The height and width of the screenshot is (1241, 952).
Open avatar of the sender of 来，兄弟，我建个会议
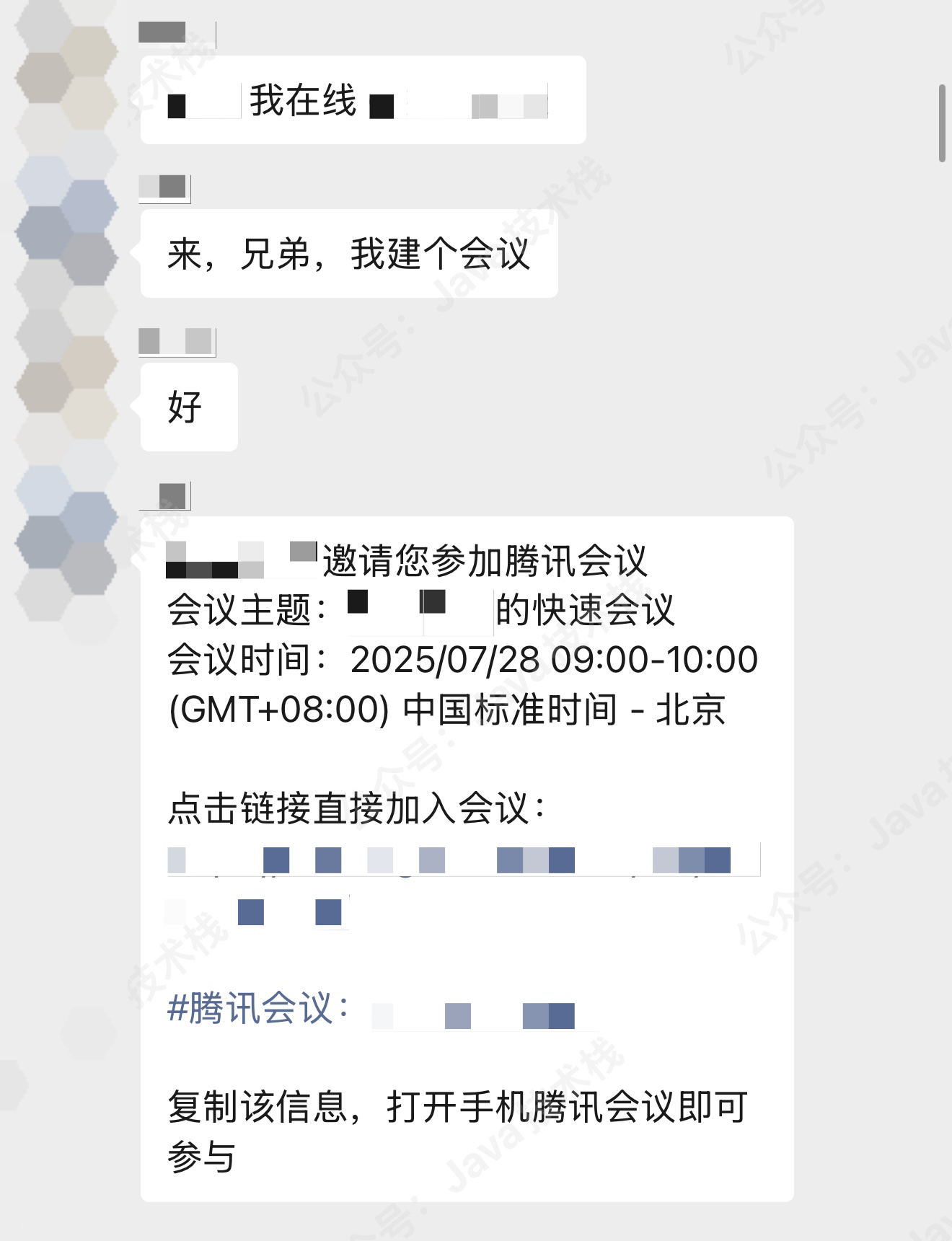pyautogui.click(x=66, y=230)
